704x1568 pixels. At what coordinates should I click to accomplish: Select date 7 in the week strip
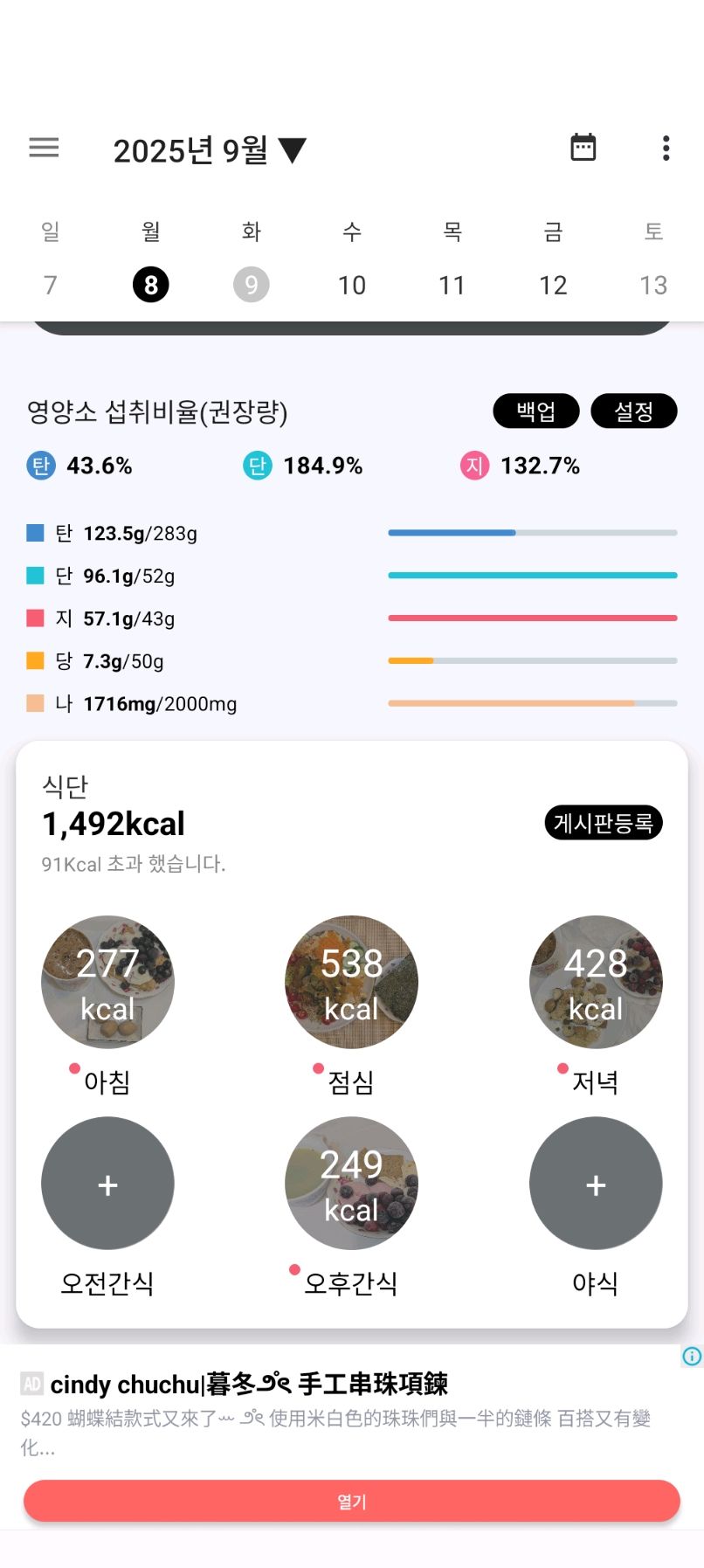pos(51,285)
